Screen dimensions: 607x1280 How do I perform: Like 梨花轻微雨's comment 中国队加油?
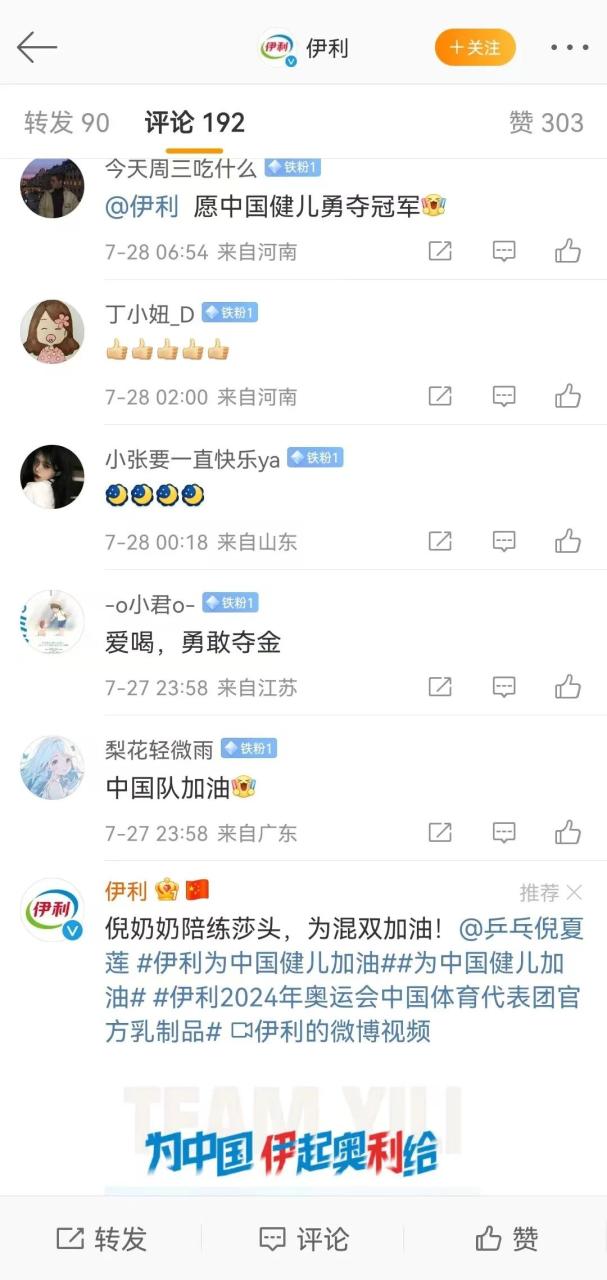coord(568,832)
